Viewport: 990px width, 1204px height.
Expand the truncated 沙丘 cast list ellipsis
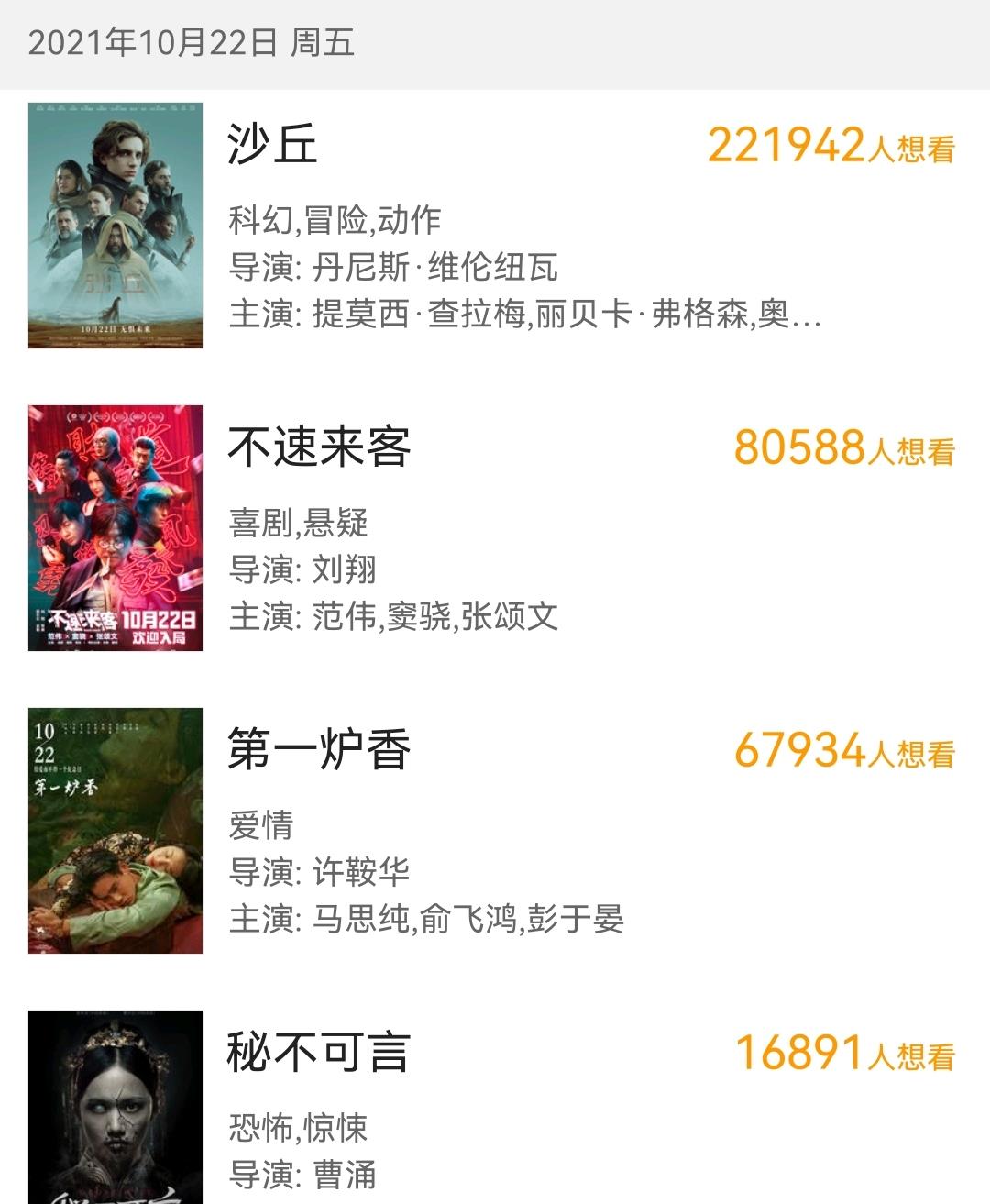point(807,322)
